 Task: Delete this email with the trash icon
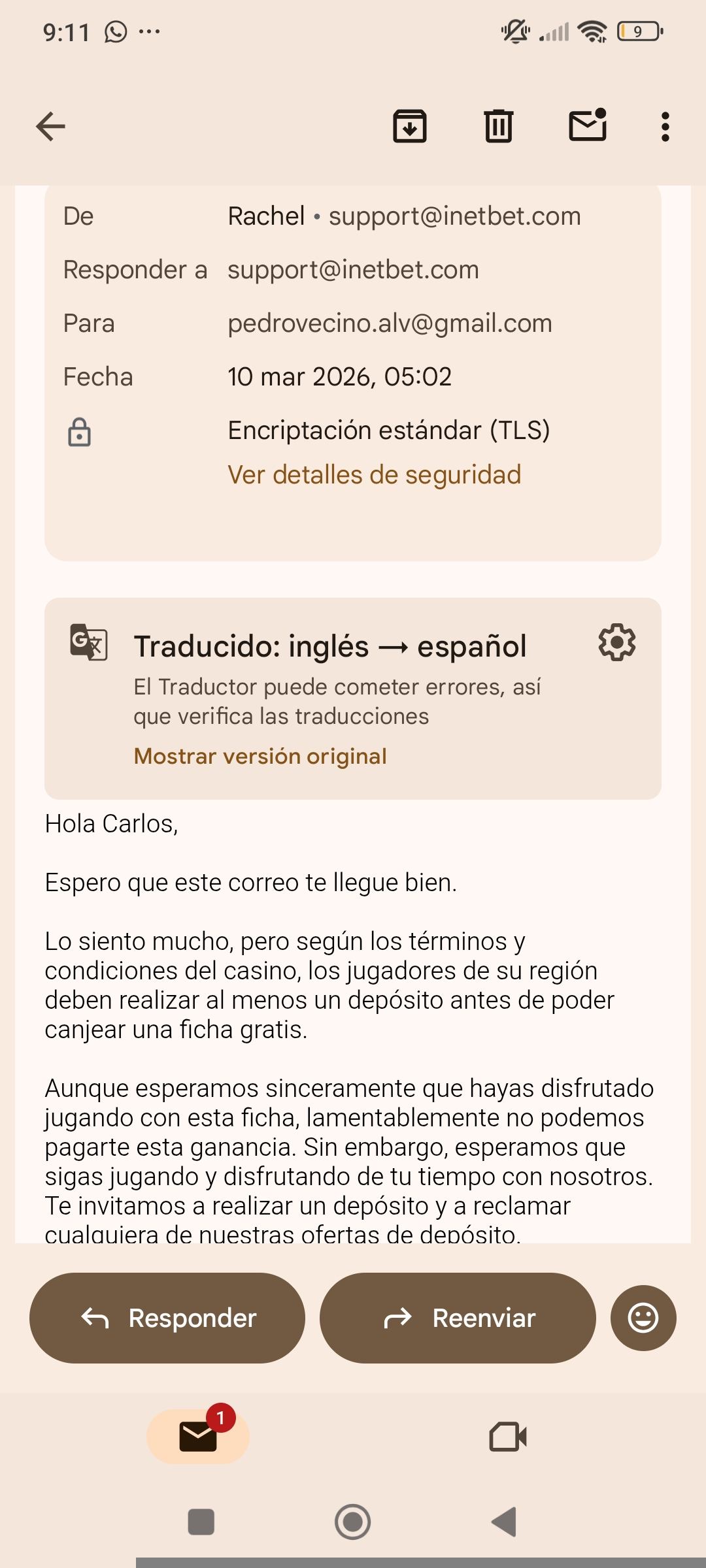[499, 126]
